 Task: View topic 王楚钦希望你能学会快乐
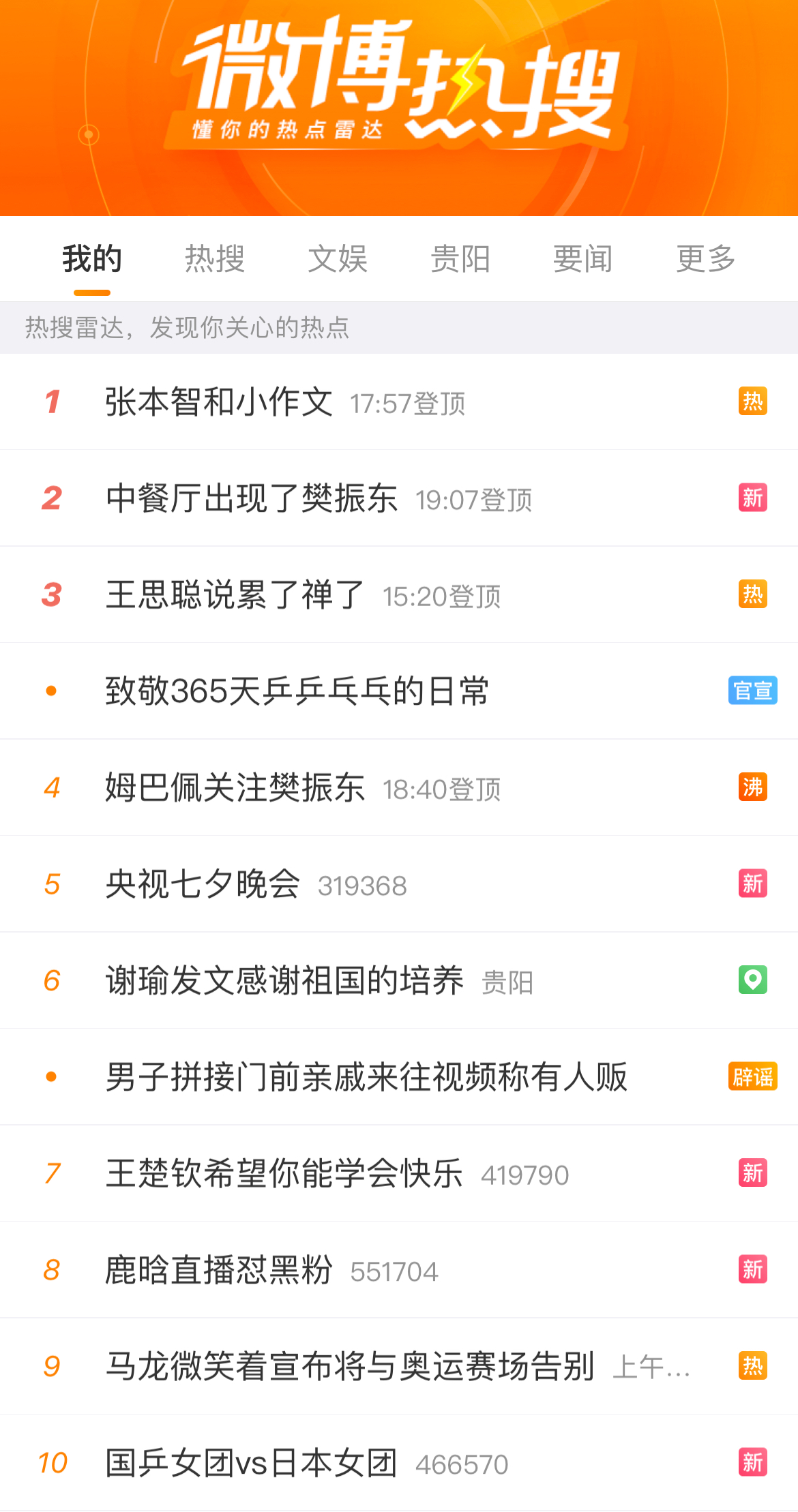click(x=284, y=1174)
